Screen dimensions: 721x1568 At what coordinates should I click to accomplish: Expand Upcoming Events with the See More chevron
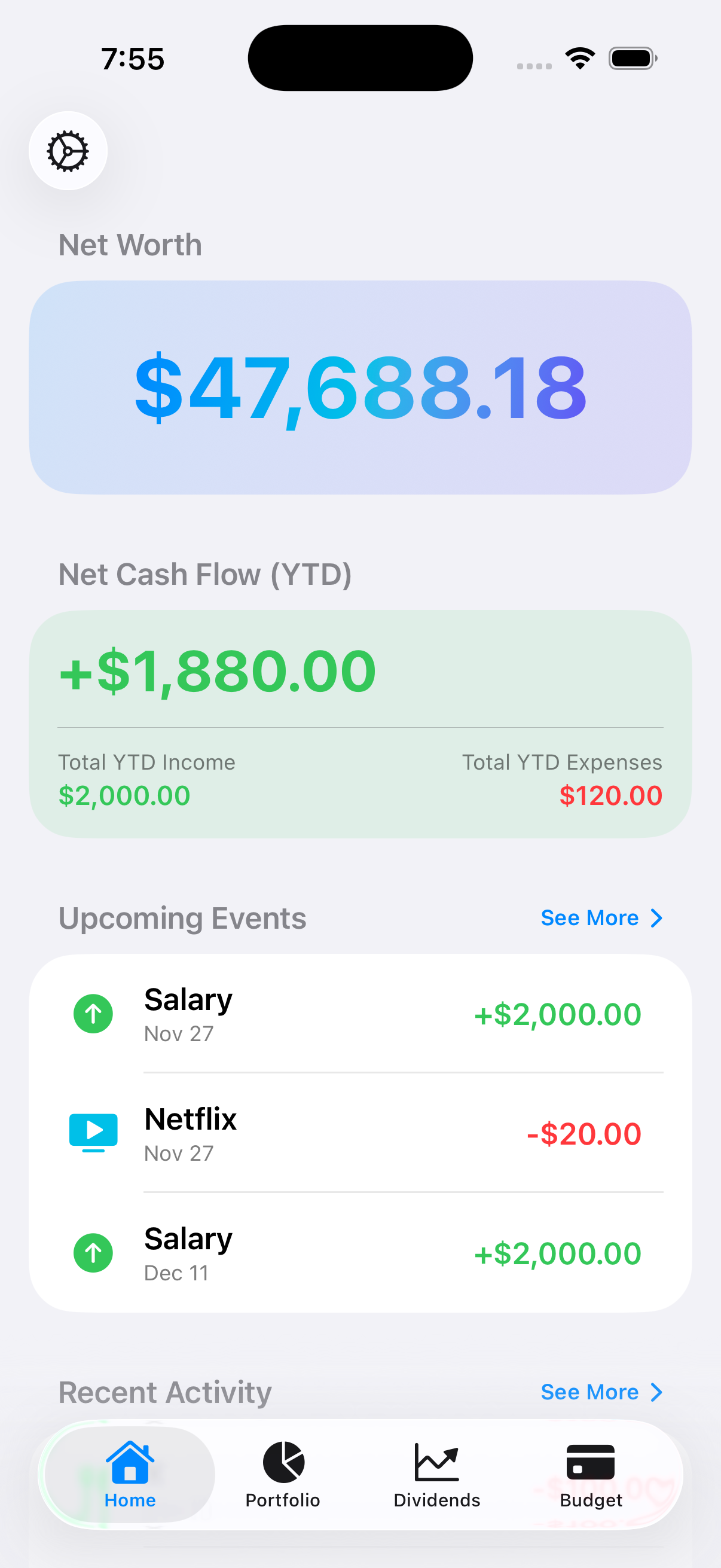coord(655,918)
